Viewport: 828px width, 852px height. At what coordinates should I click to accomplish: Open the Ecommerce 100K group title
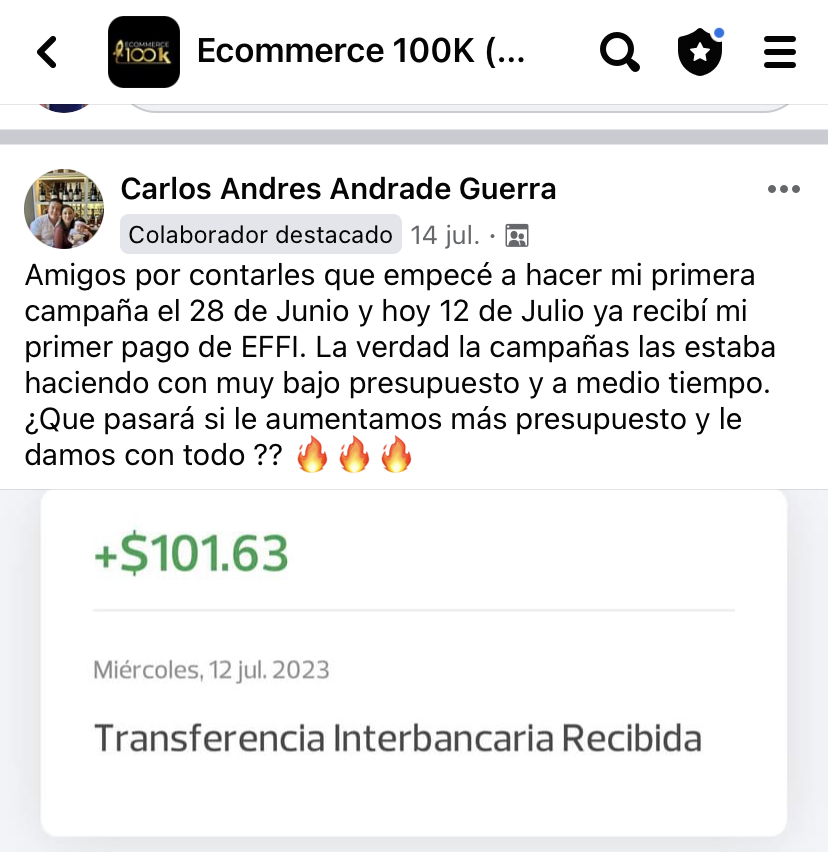click(360, 51)
